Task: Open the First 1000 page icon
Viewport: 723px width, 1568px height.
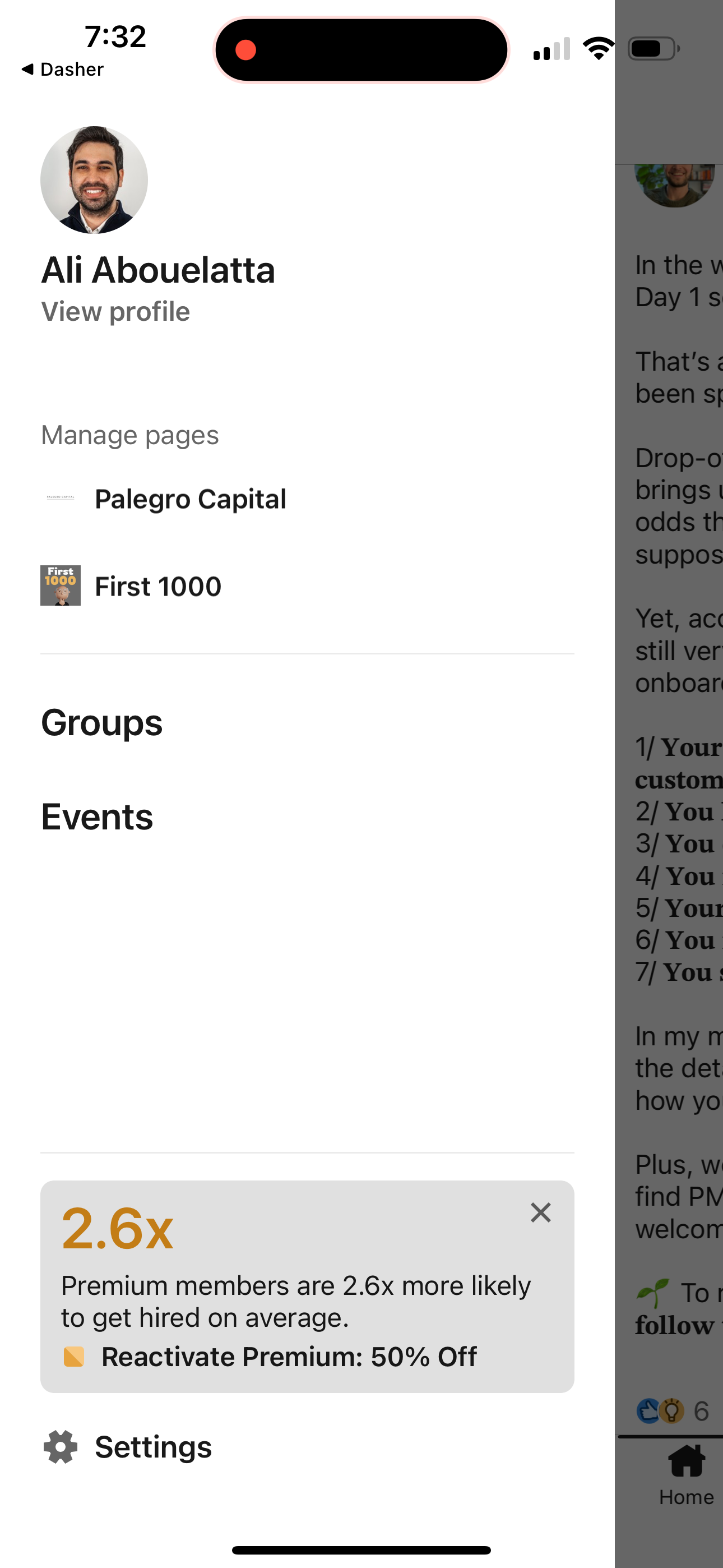Action: 61,585
